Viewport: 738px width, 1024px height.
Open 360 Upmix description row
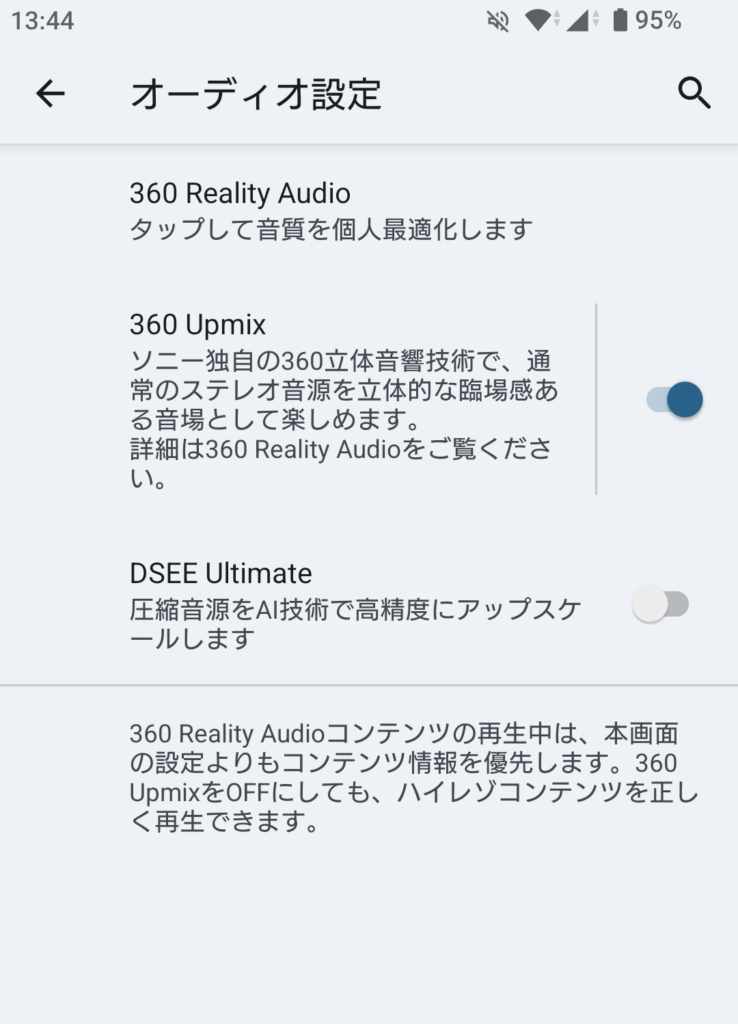[x=345, y=400]
